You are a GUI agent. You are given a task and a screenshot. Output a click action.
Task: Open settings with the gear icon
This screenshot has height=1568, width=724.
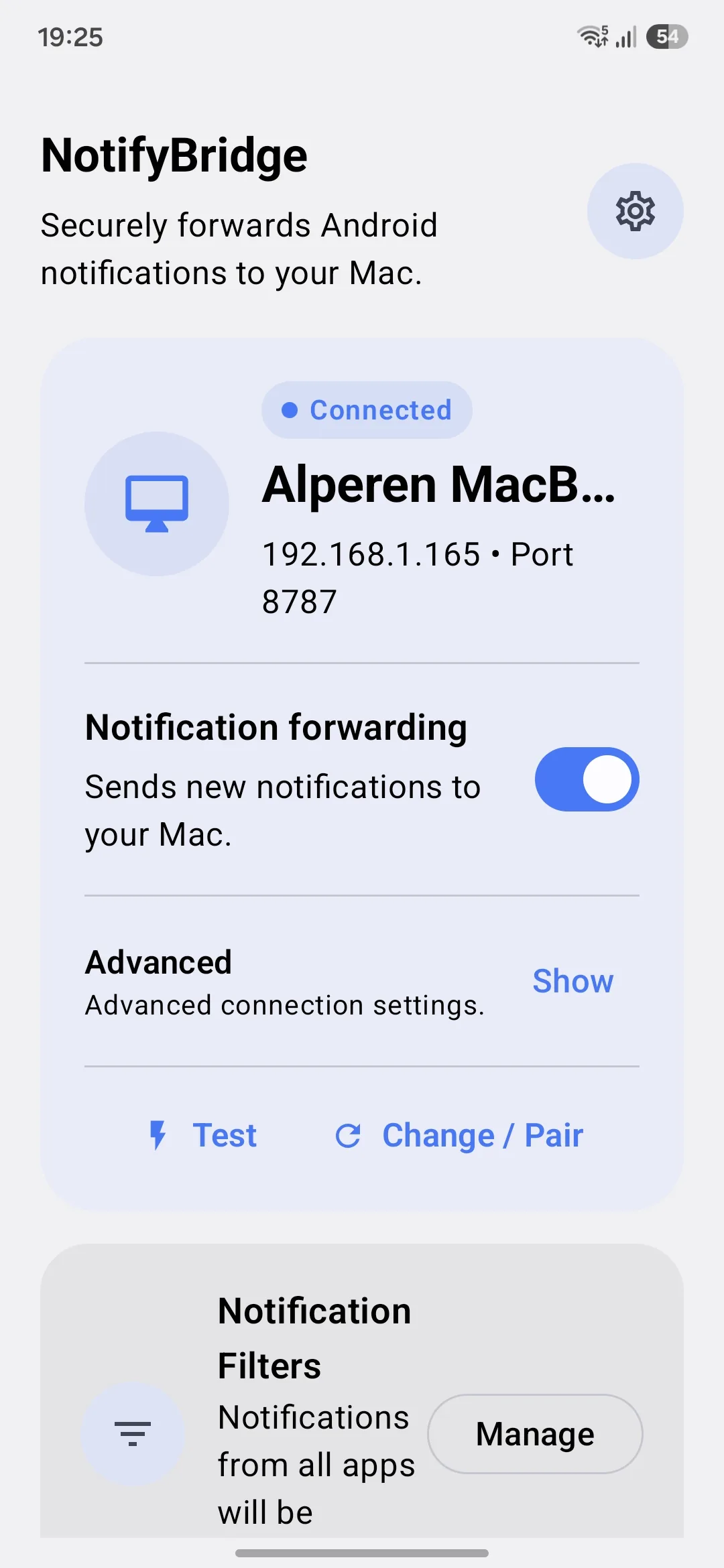coord(635,211)
